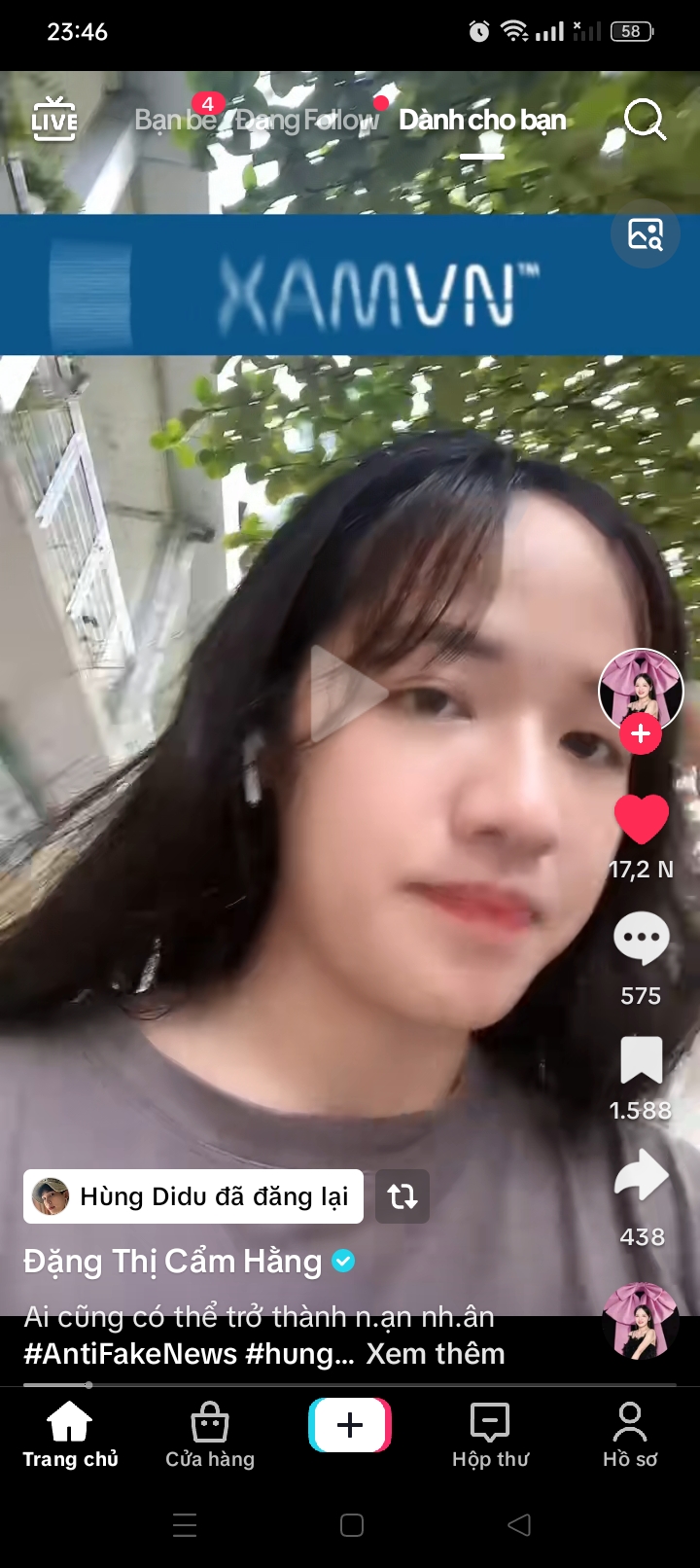Screen dimensions: 700x1568
Task: Bookmark this video
Action: click(642, 1060)
